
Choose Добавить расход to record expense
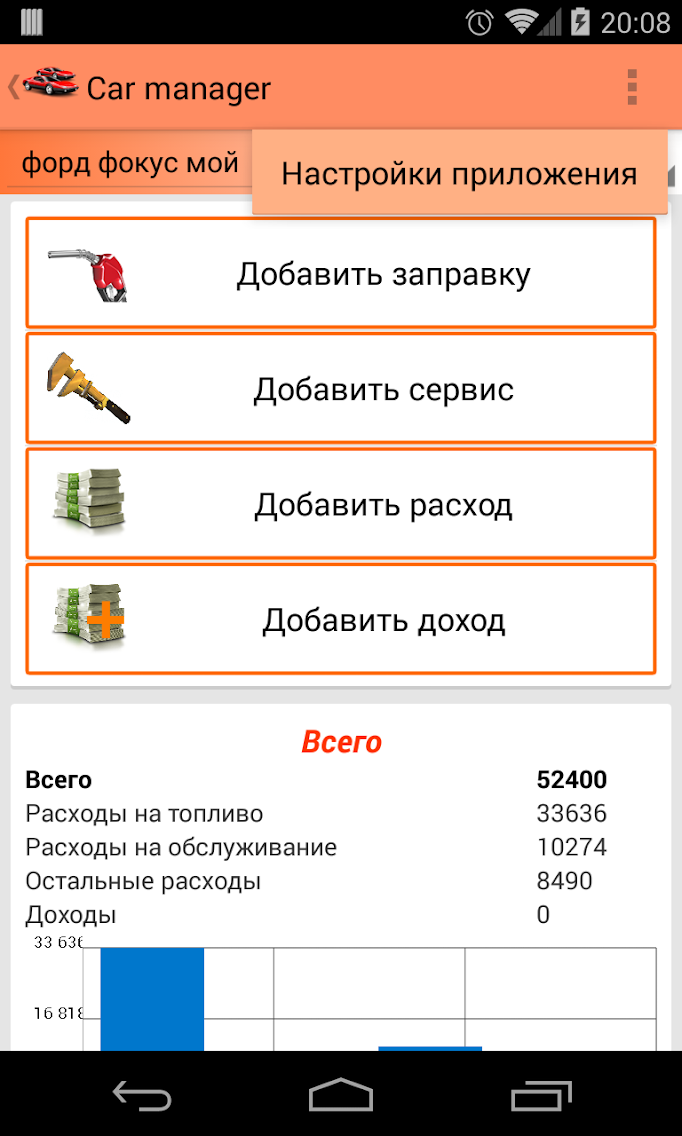tap(341, 503)
